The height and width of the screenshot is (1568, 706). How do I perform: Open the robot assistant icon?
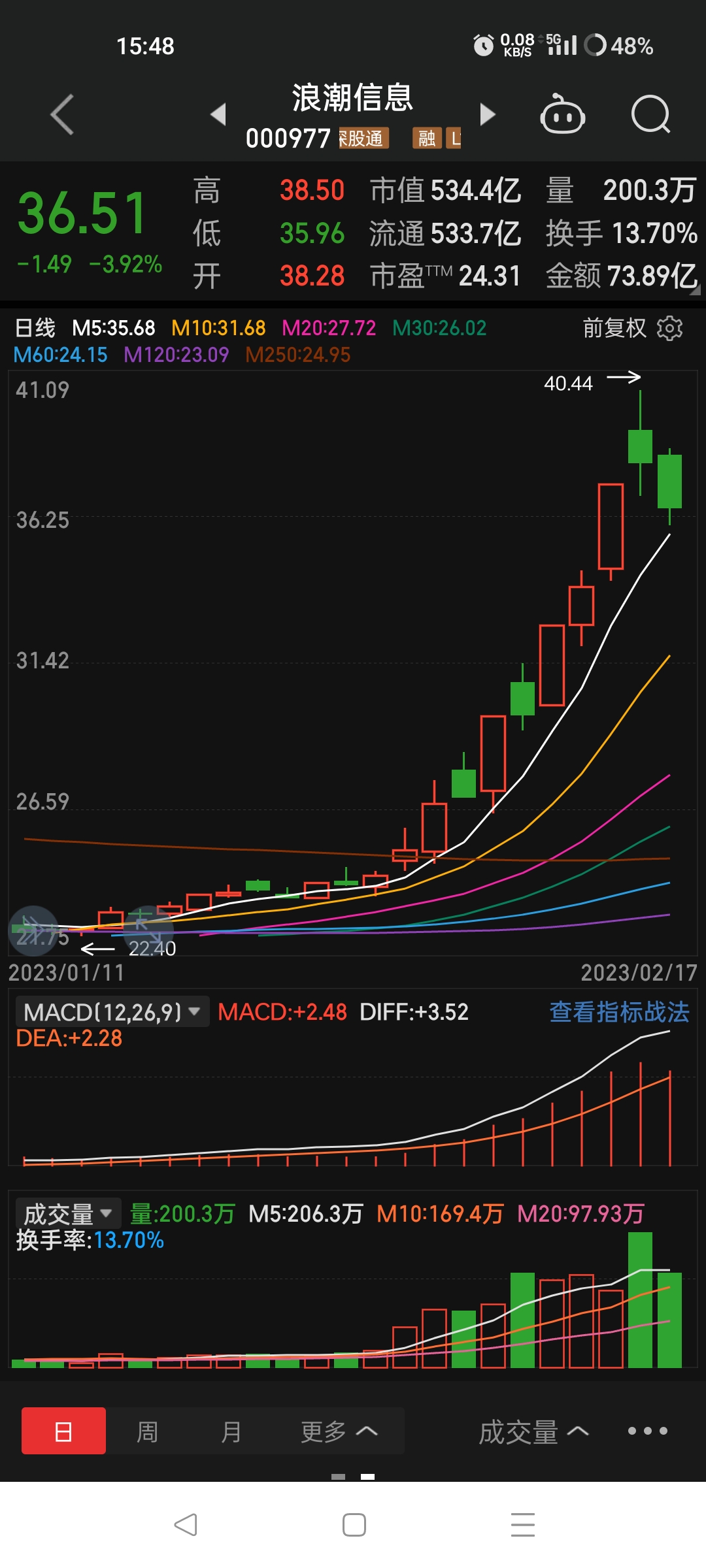562,114
